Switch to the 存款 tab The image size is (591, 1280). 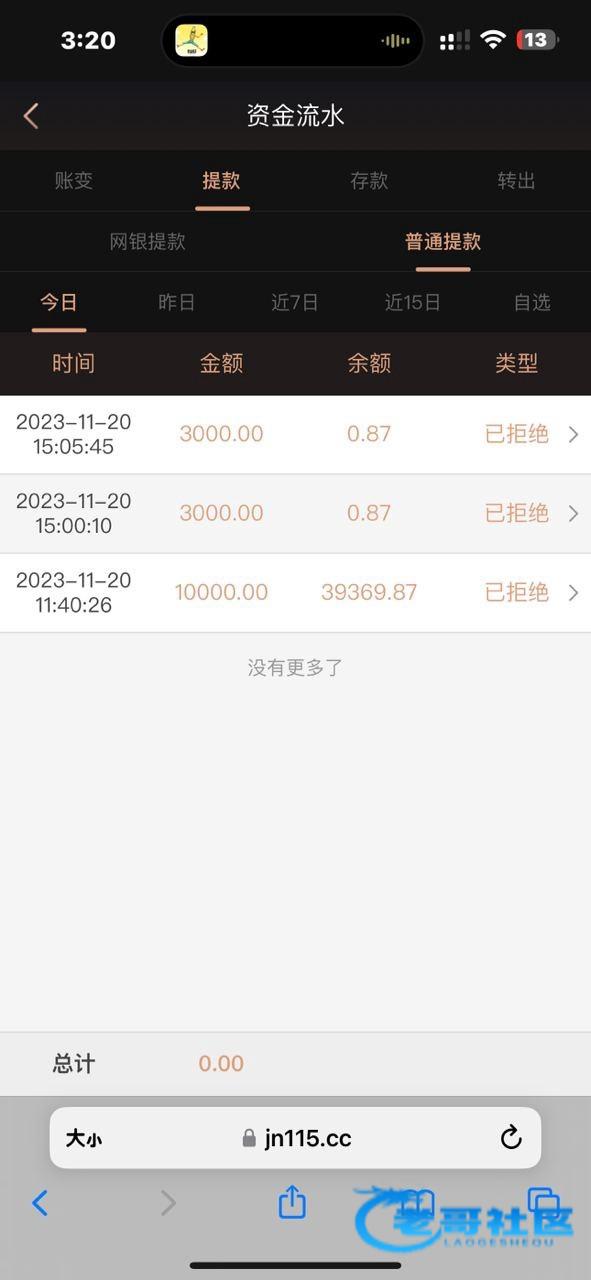[369, 181]
